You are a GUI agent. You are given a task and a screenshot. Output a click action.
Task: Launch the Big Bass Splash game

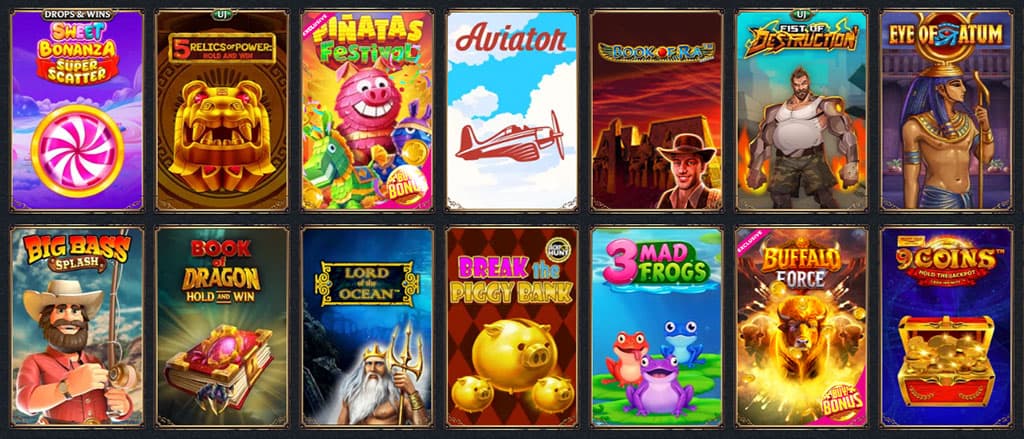pyautogui.click(x=77, y=326)
